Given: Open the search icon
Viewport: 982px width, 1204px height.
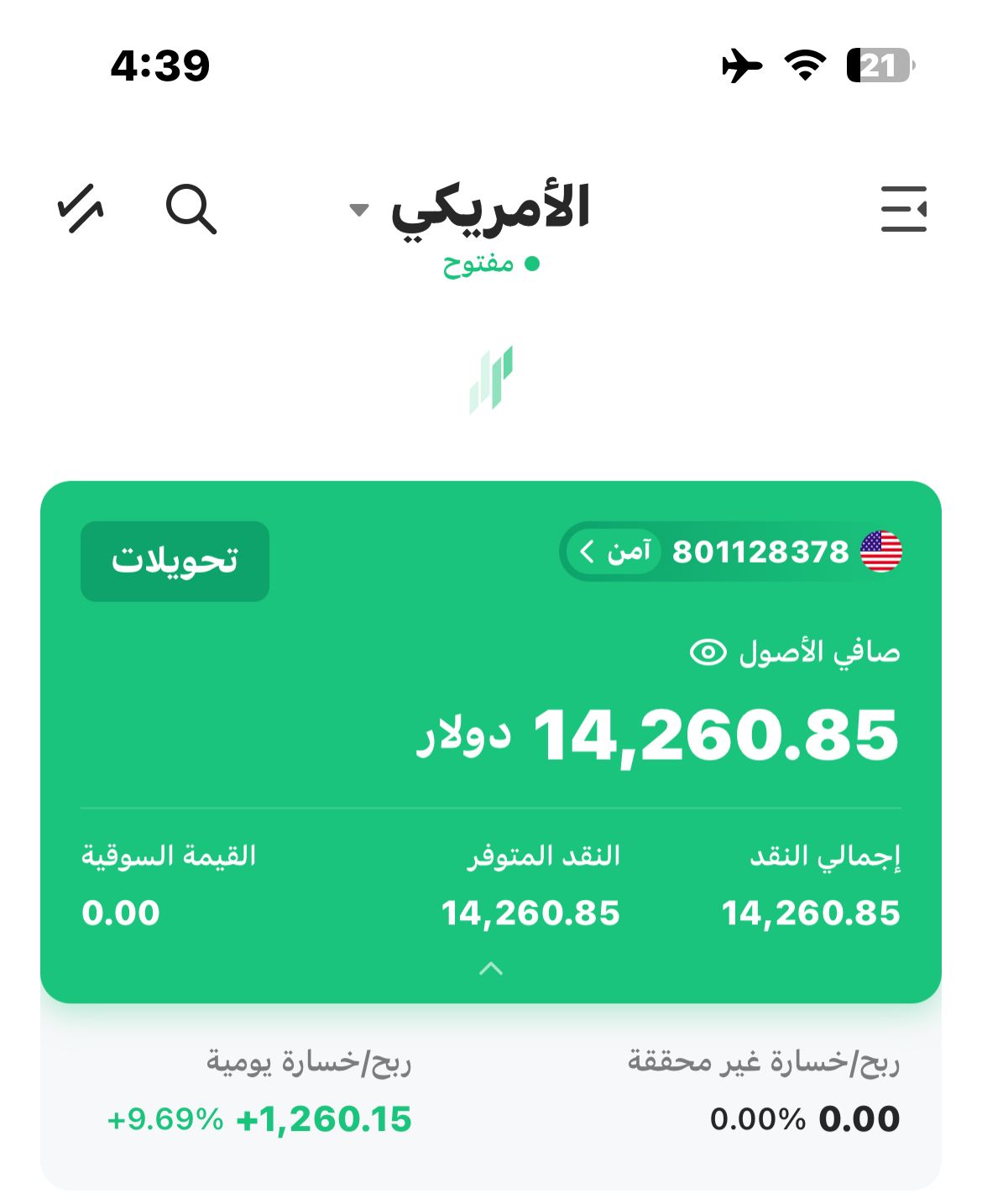Looking at the screenshot, I should pos(191,209).
